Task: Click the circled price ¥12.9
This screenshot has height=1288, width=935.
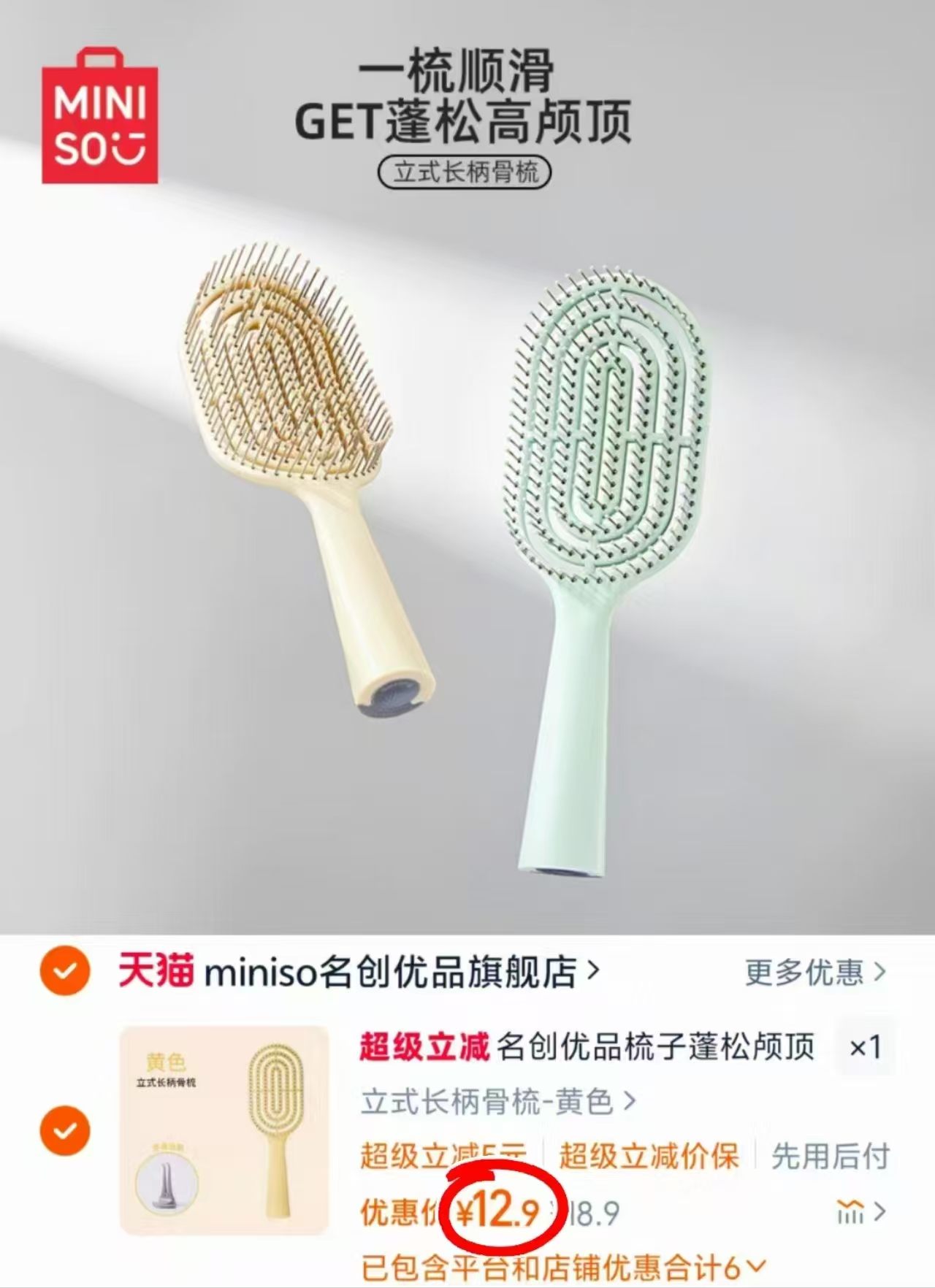Action: pyautogui.click(x=500, y=1208)
